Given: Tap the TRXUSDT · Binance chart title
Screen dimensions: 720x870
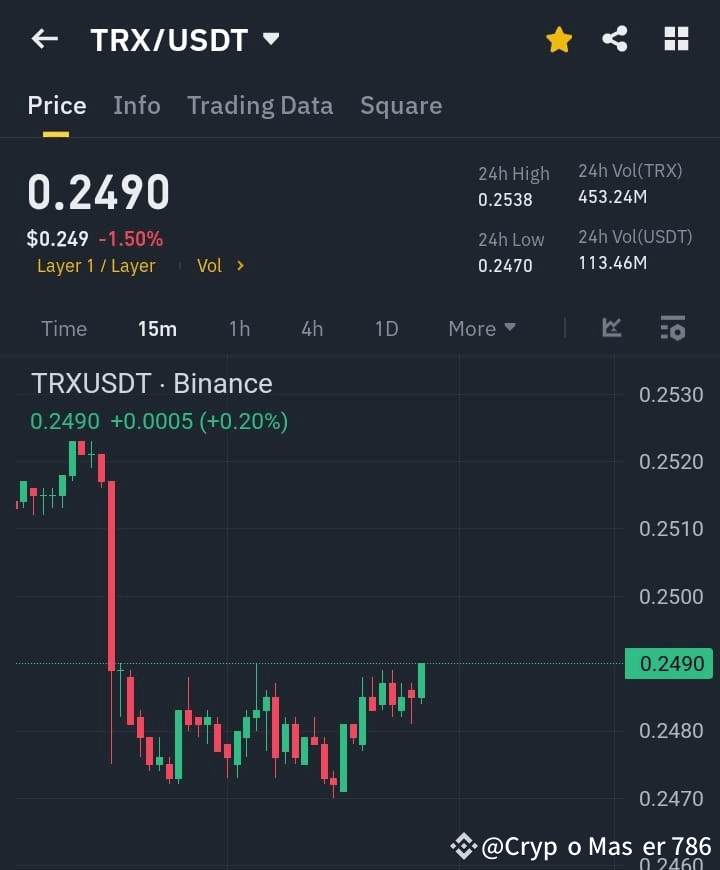Looking at the screenshot, I should coord(150,383).
